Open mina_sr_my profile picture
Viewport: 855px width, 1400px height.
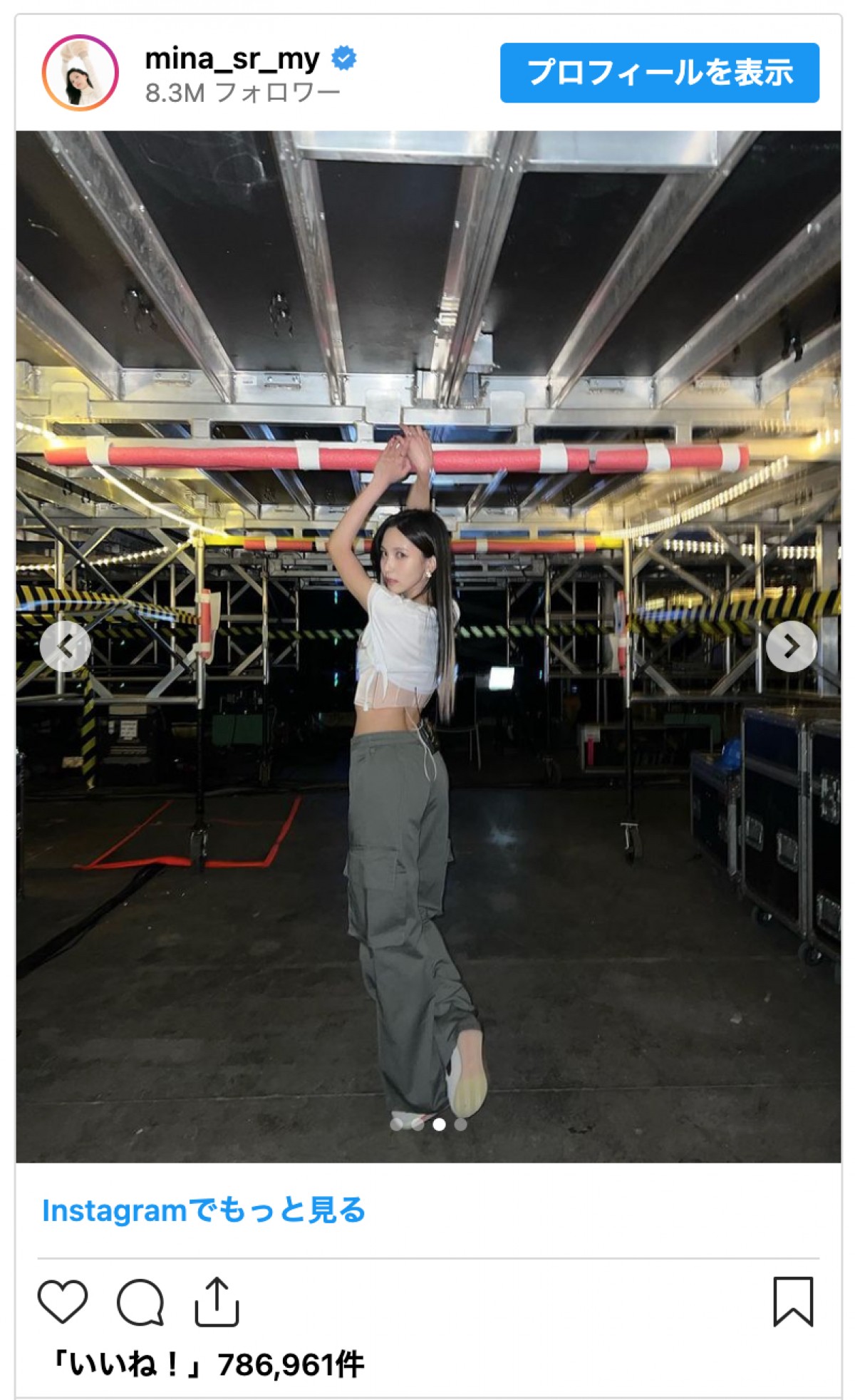click(x=80, y=73)
